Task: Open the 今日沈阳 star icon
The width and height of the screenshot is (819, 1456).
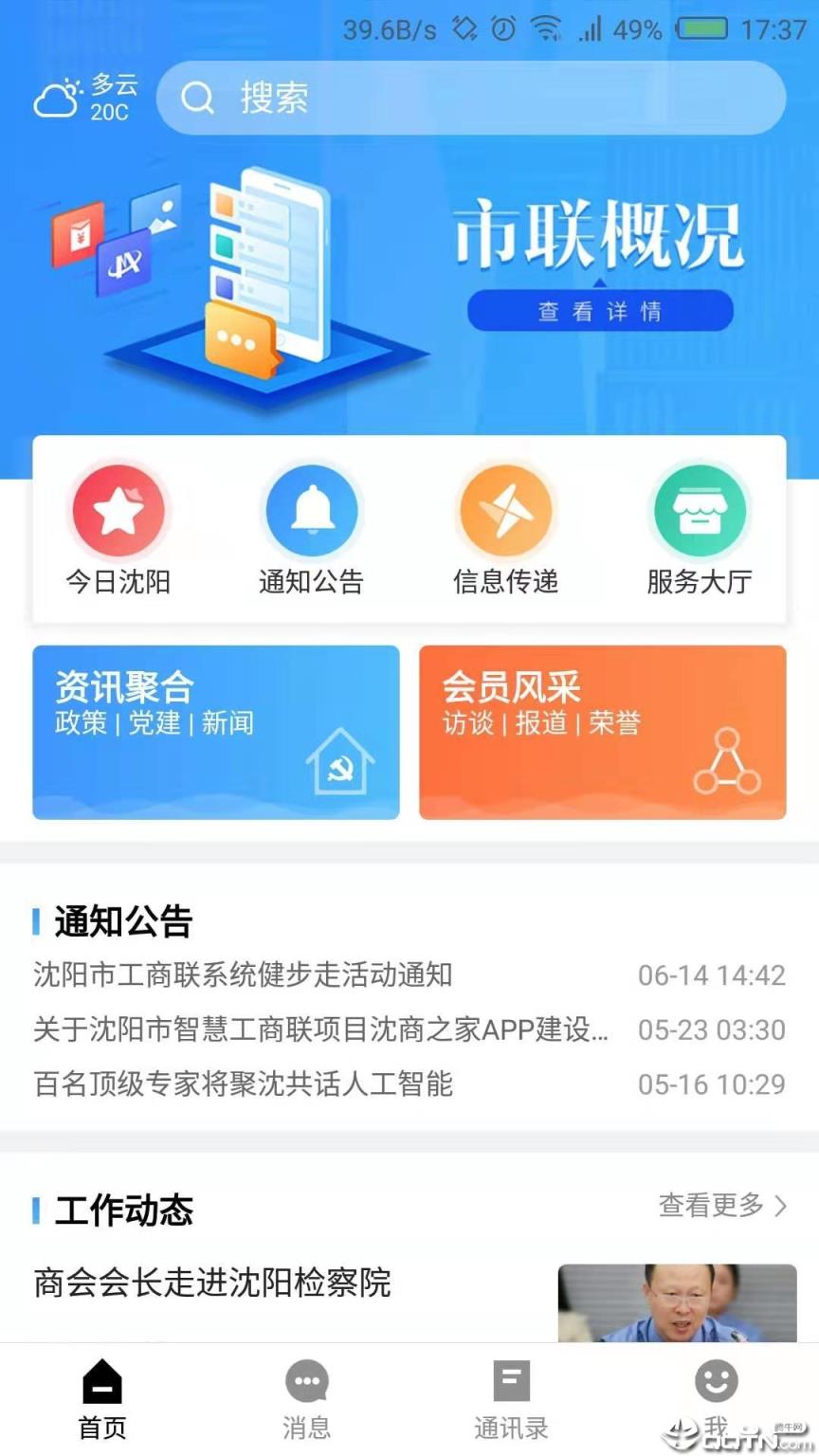Action: pos(118,509)
